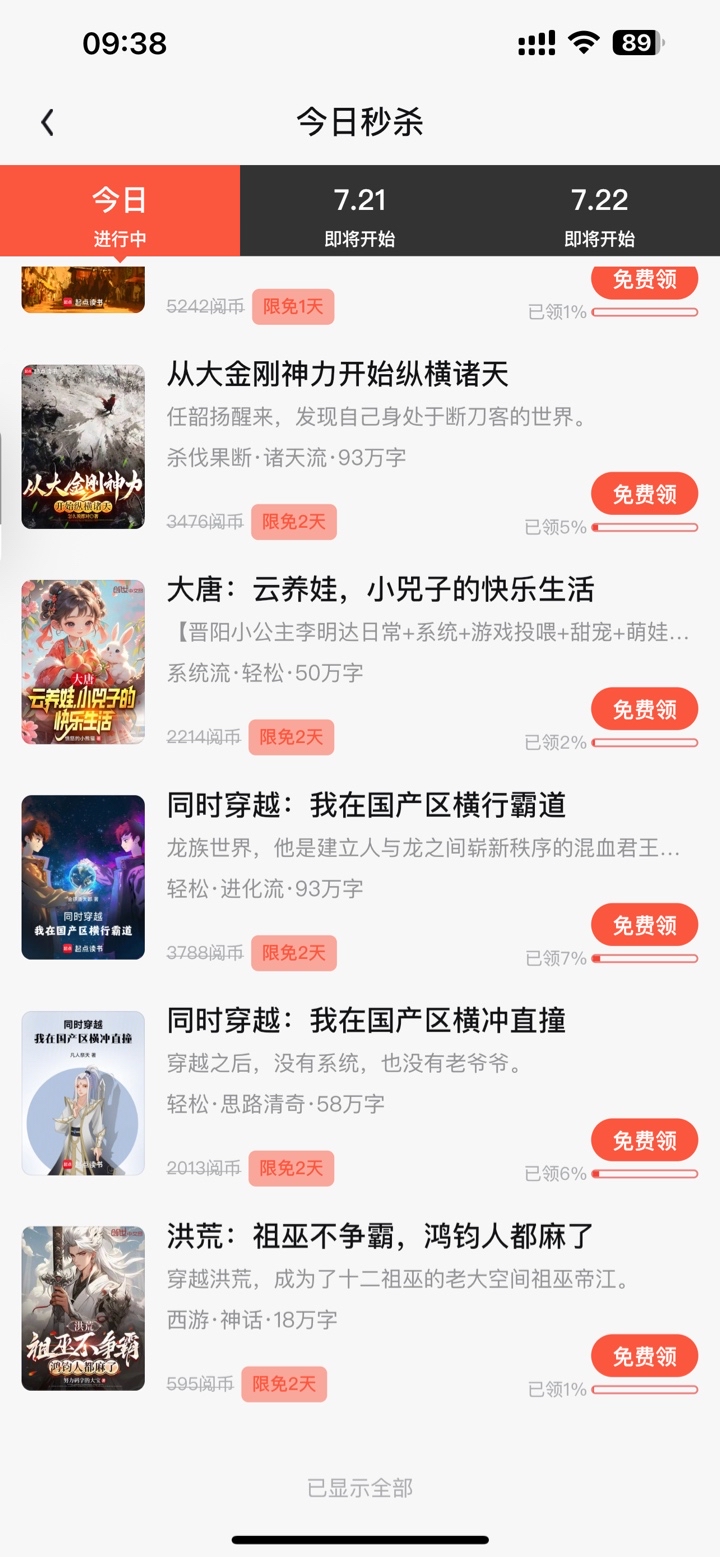This screenshot has width=720, height=1557.
Task: Claim 从大金刚神力开始纵横诸天 with 免费领
Action: pos(644,494)
